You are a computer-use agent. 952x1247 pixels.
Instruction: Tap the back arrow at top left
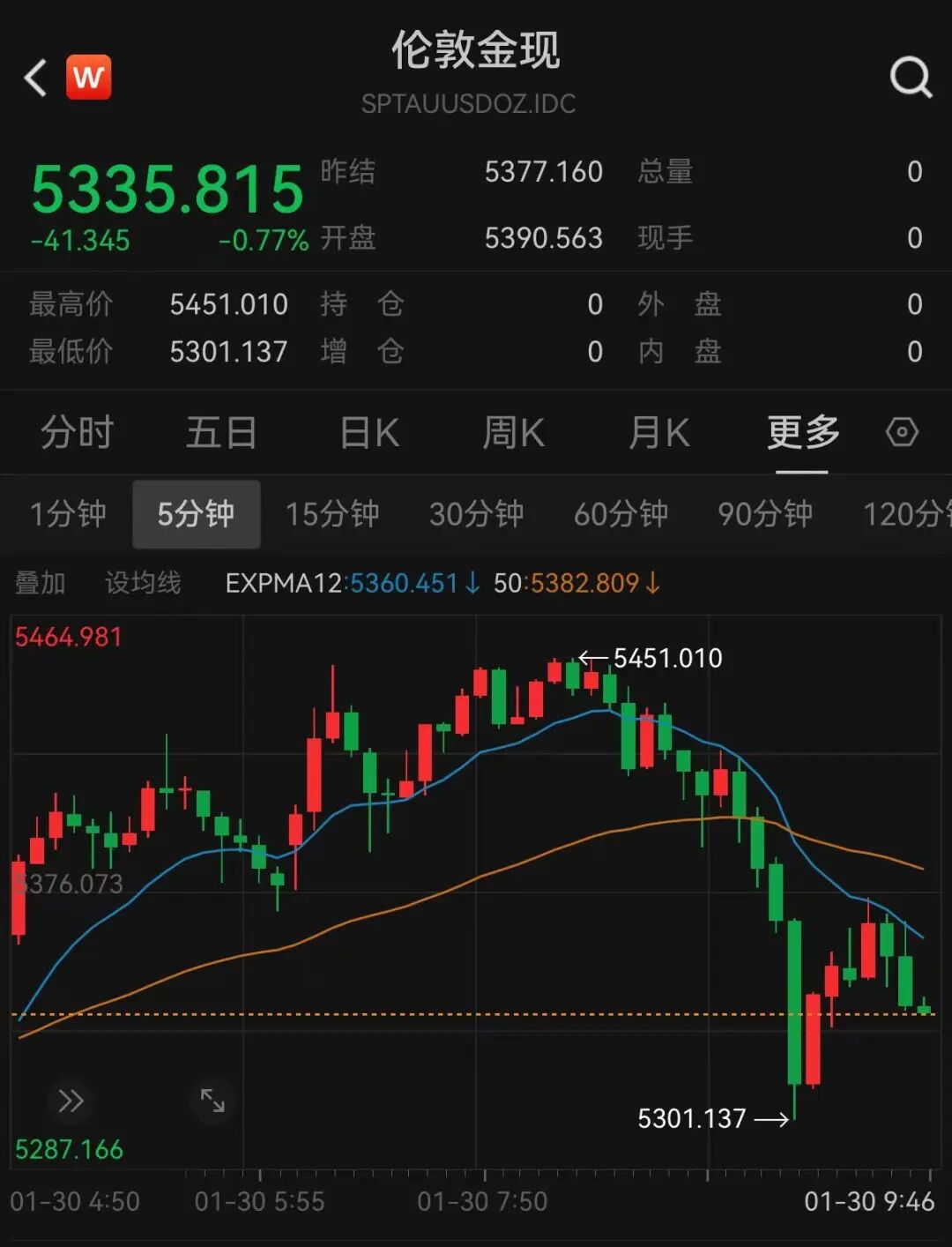pyautogui.click(x=34, y=78)
